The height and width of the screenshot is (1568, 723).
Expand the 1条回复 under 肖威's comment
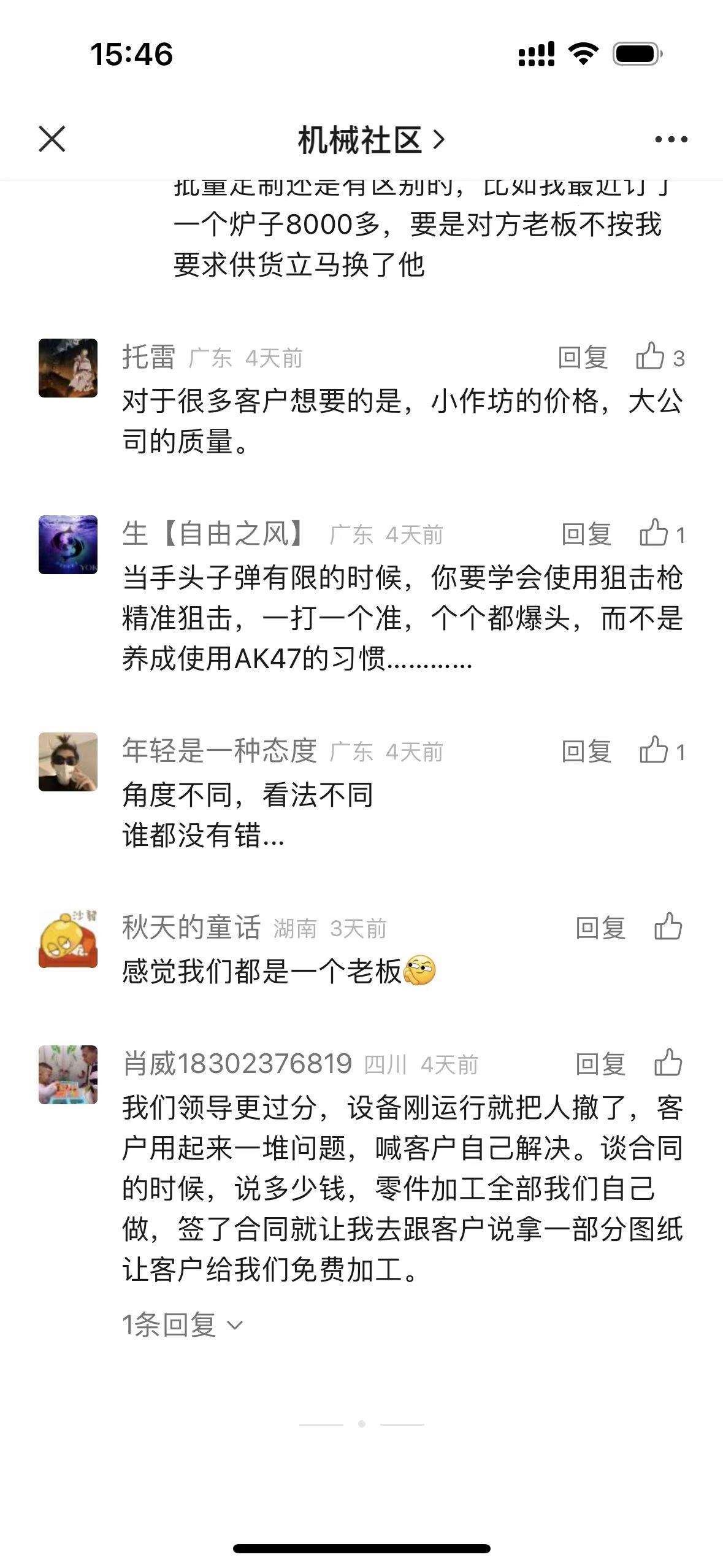(182, 1326)
